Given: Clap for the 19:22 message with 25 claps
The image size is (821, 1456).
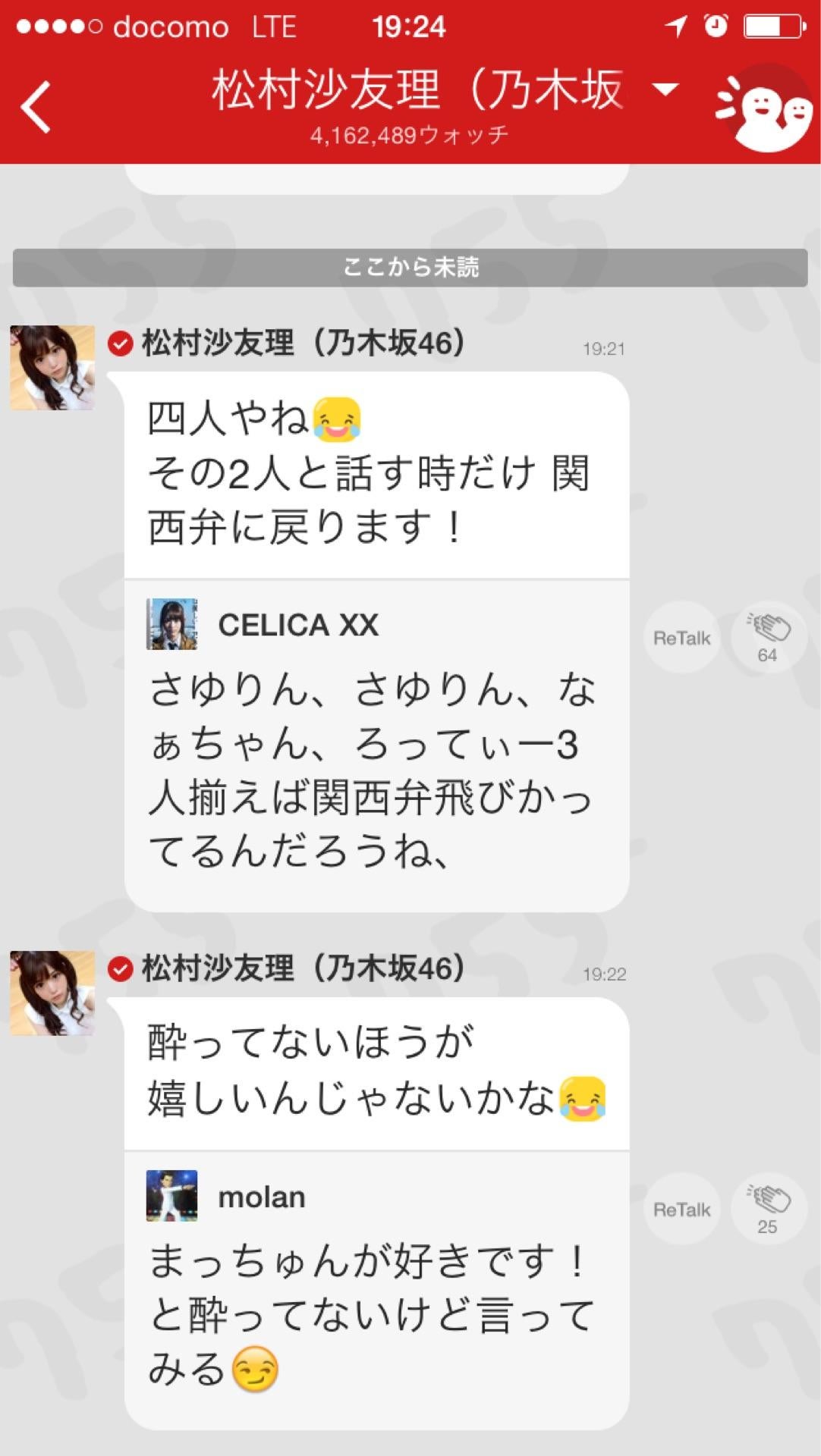Looking at the screenshot, I should coord(767,1209).
